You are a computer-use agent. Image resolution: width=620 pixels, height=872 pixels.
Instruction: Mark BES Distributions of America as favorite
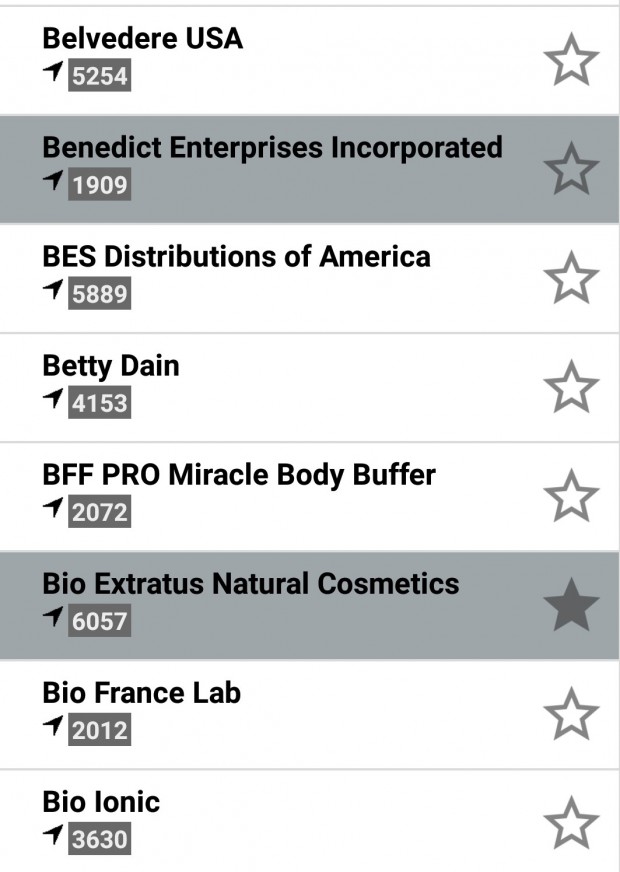[x=571, y=277]
